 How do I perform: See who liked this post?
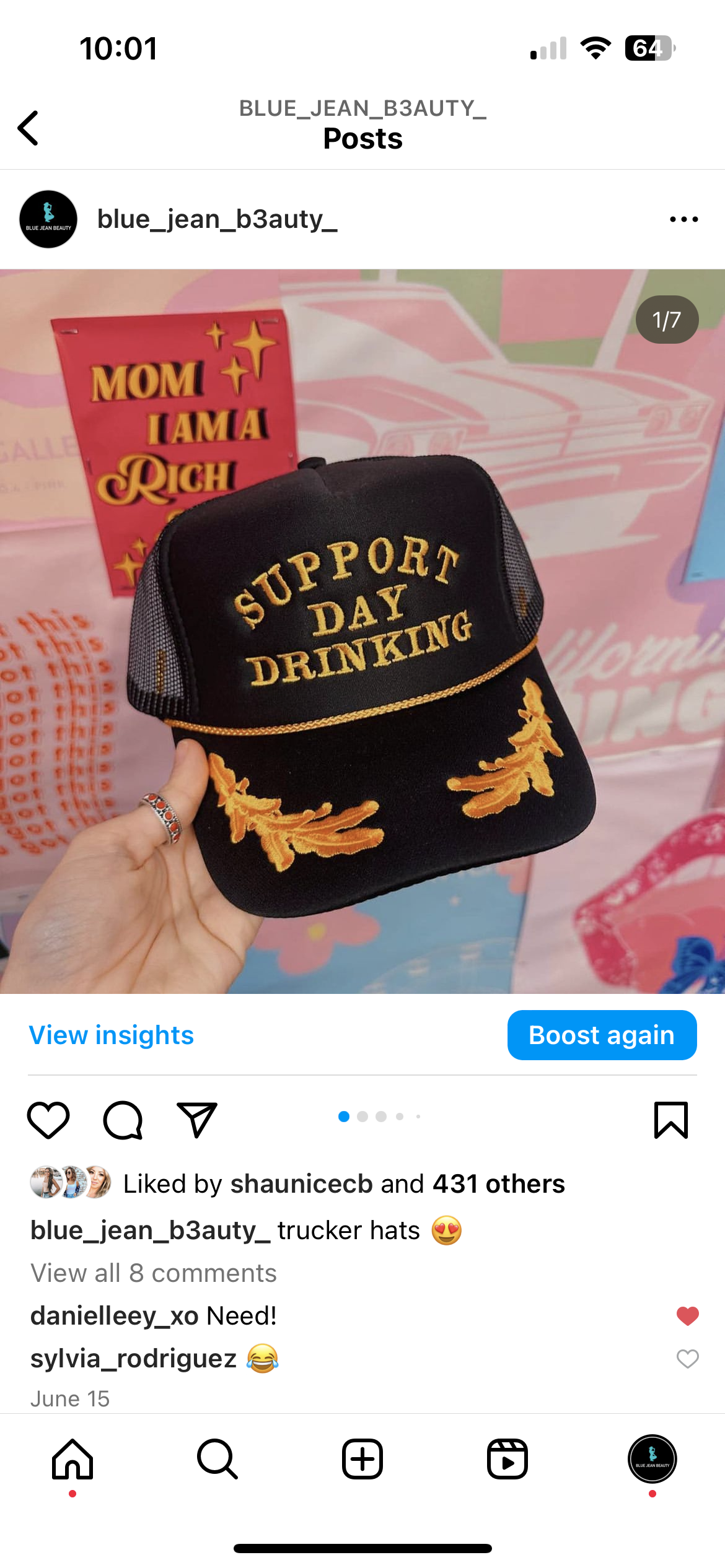498,1183
